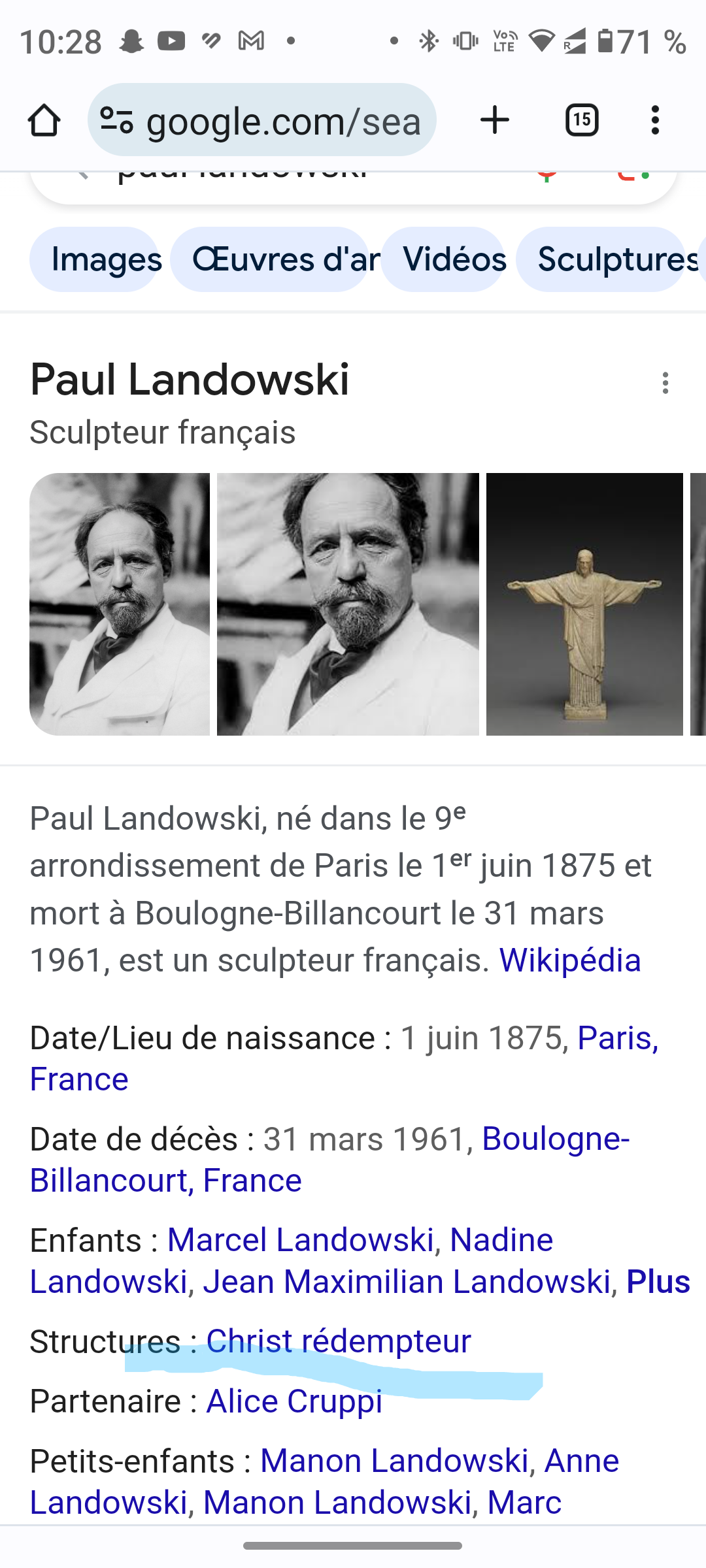Show the open tabs switcher
Image resolution: width=706 pixels, height=1568 pixels.
[x=582, y=121]
